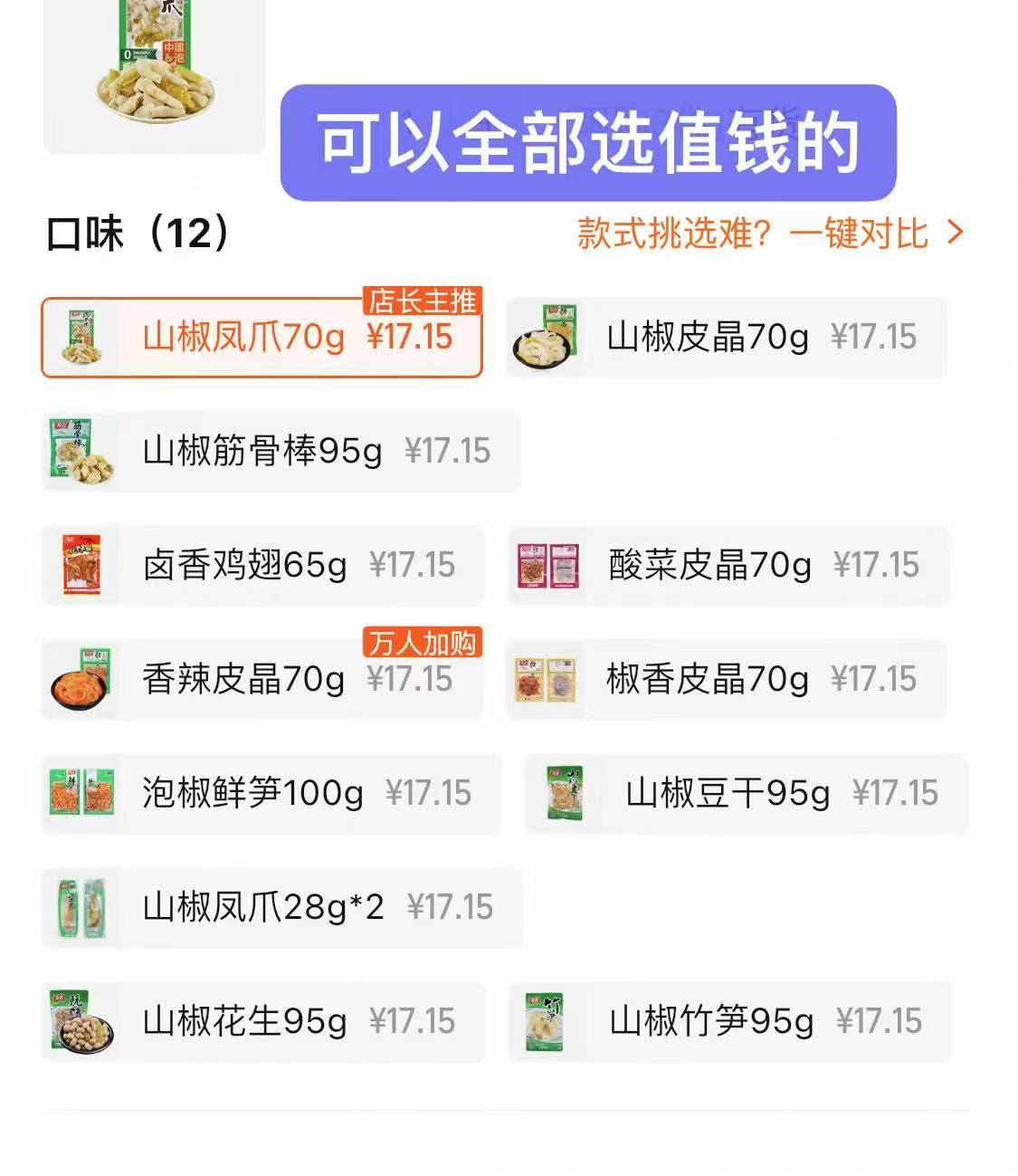Click the 泡椒鲜笋100g package image

click(x=81, y=794)
